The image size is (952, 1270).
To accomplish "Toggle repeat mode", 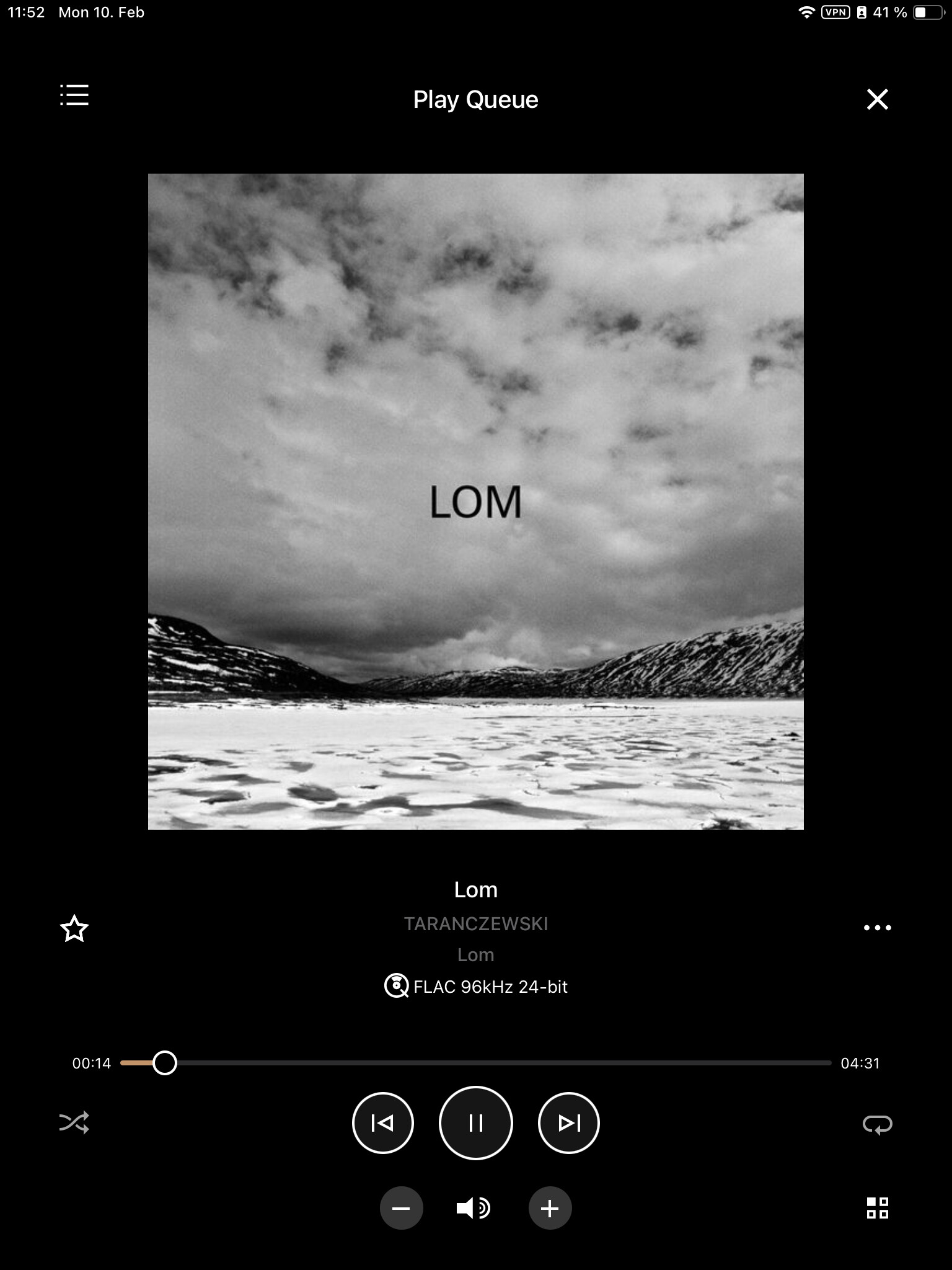I will click(x=877, y=1124).
